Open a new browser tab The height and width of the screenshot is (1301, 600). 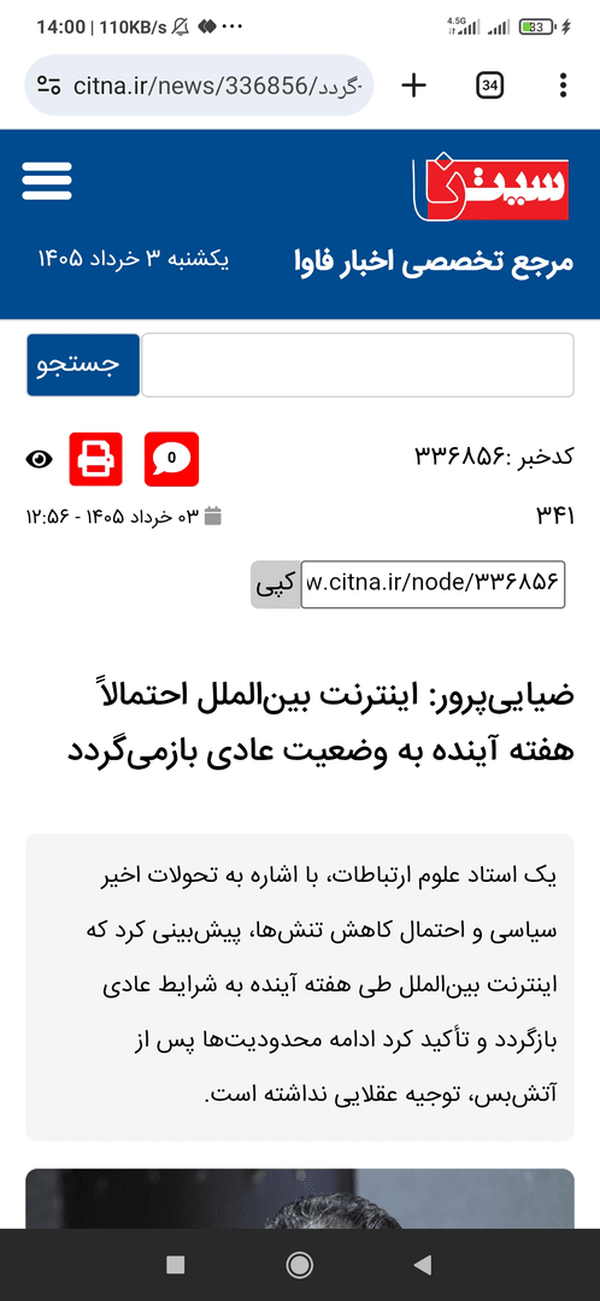(413, 85)
